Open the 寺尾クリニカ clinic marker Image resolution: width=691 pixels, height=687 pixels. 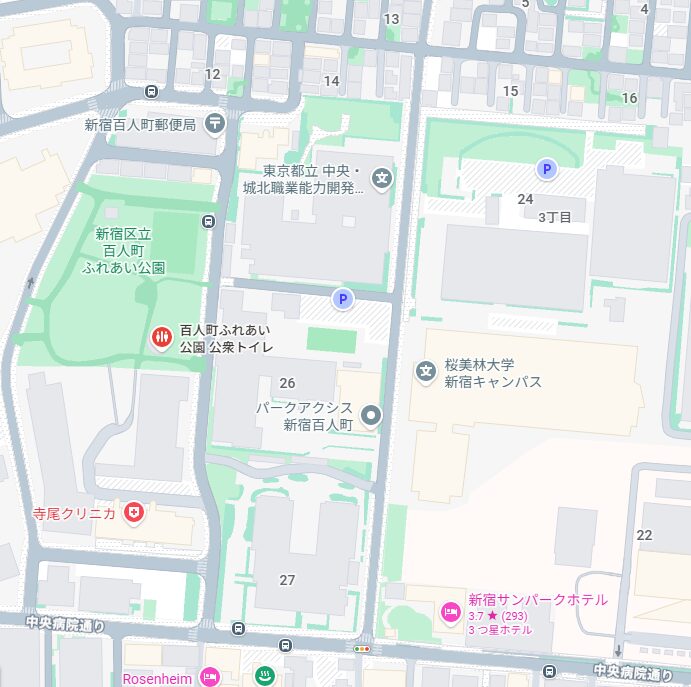click(x=132, y=514)
